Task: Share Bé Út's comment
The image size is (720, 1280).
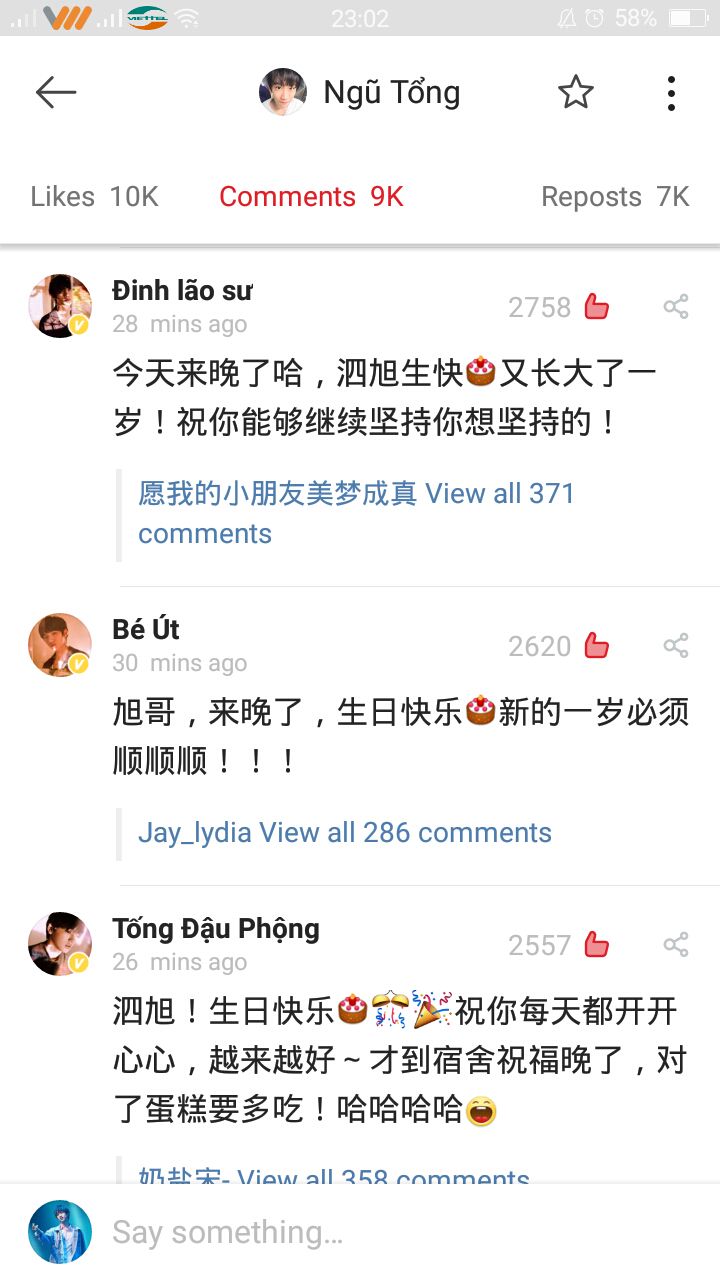Action: (x=676, y=646)
